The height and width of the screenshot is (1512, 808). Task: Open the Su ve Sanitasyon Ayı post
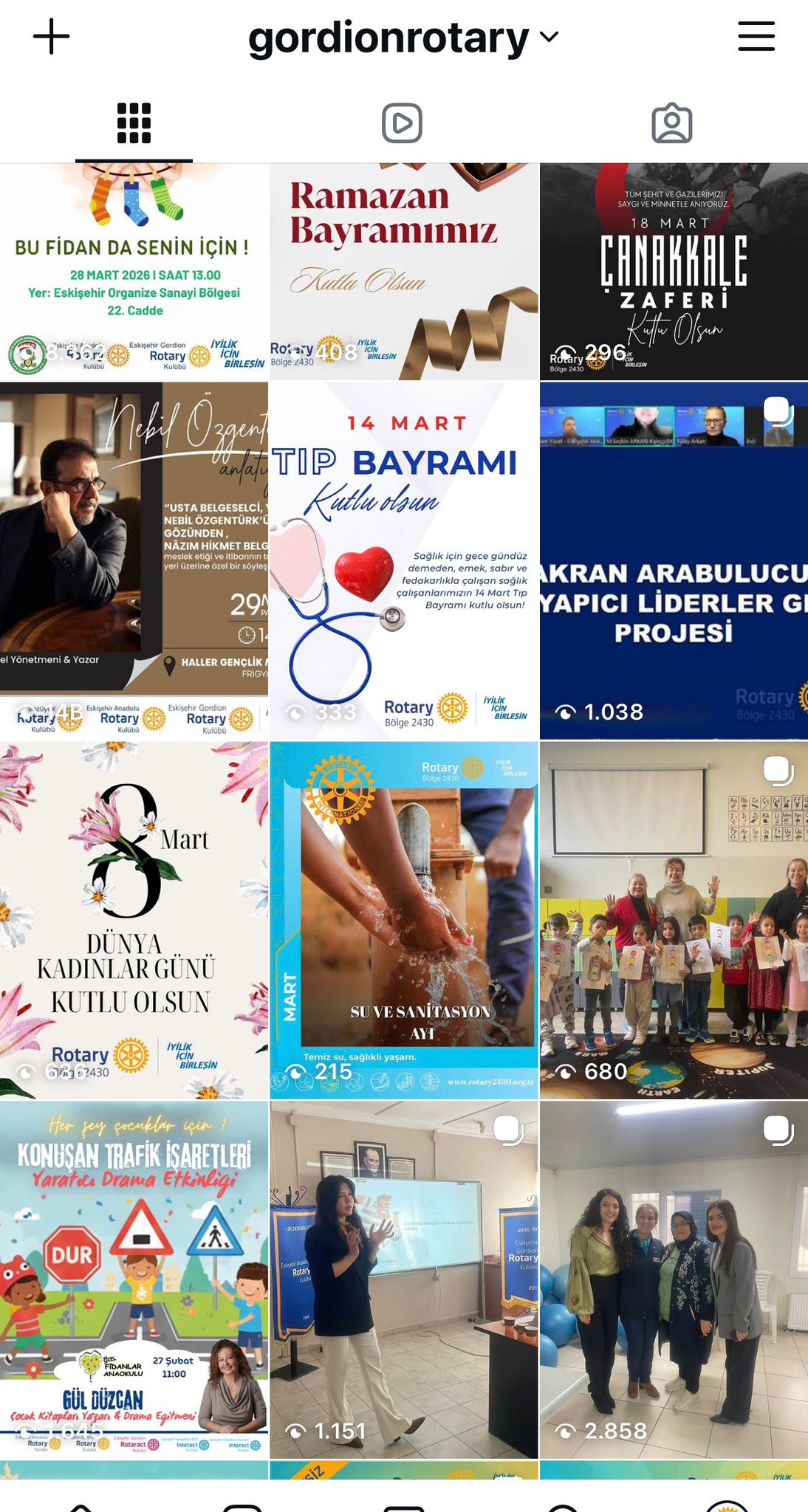403,920
